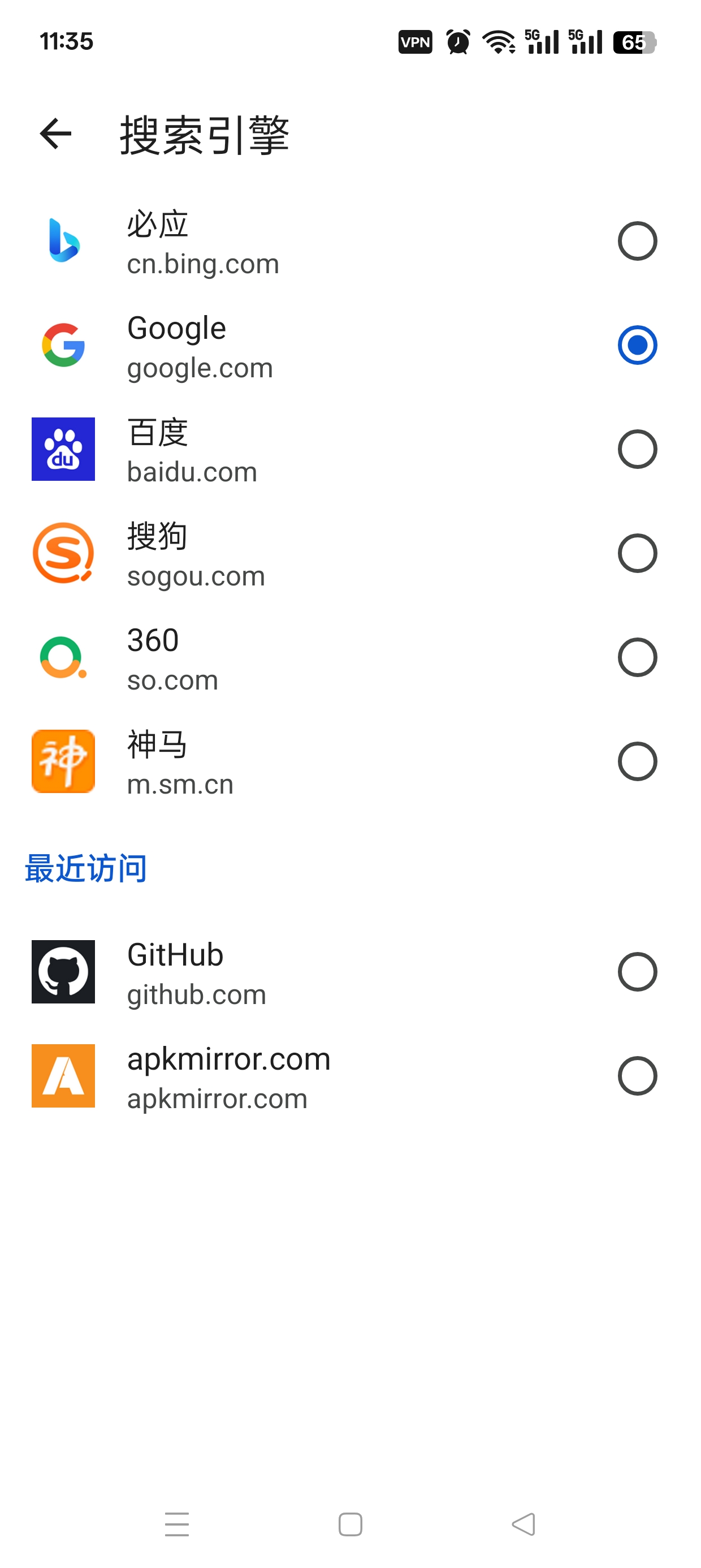Select 360 as the search engine

[637, 657]
